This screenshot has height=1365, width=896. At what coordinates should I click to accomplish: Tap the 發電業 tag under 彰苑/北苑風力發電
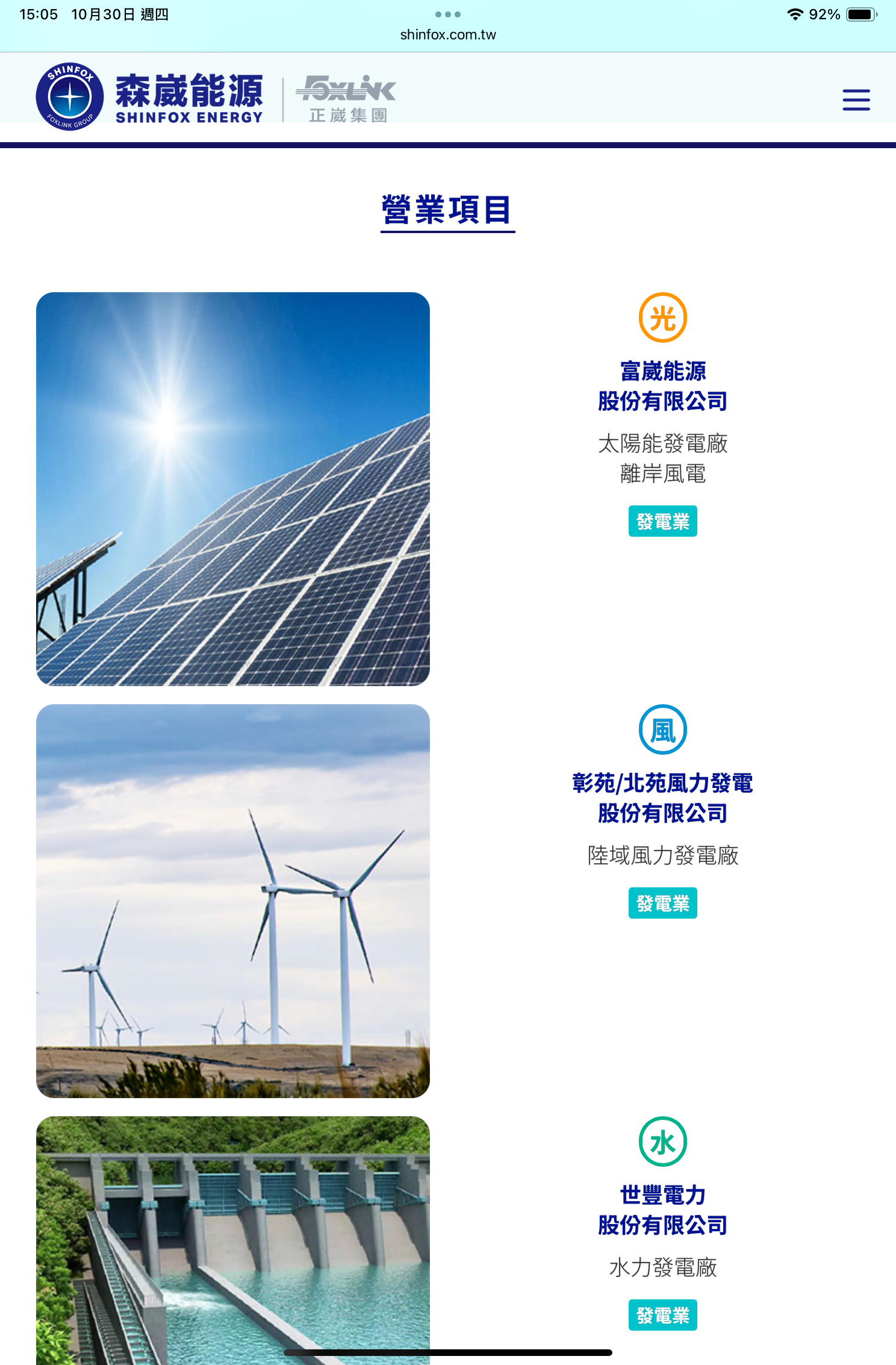662,903
